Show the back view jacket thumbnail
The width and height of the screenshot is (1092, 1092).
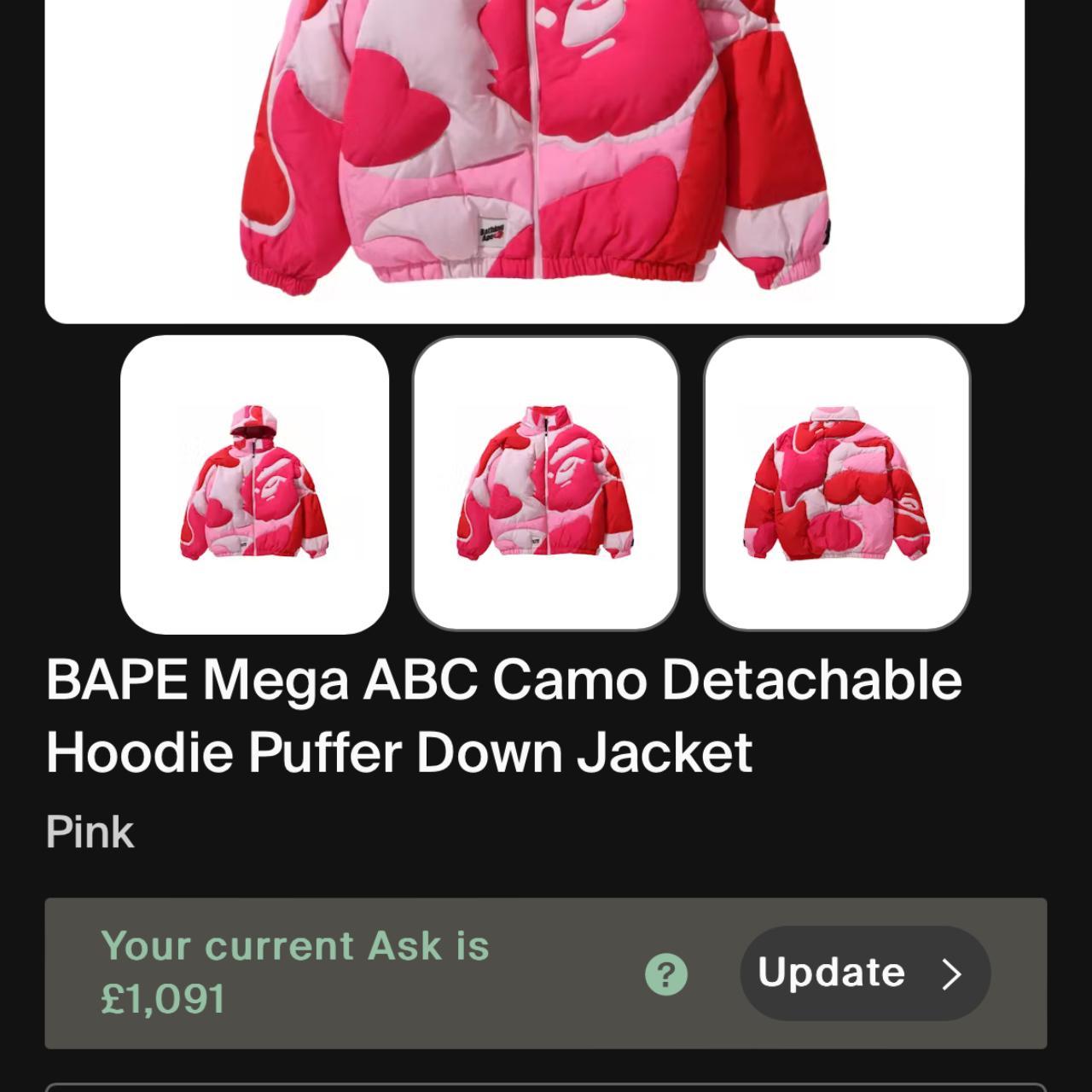(x=837, y=484)
